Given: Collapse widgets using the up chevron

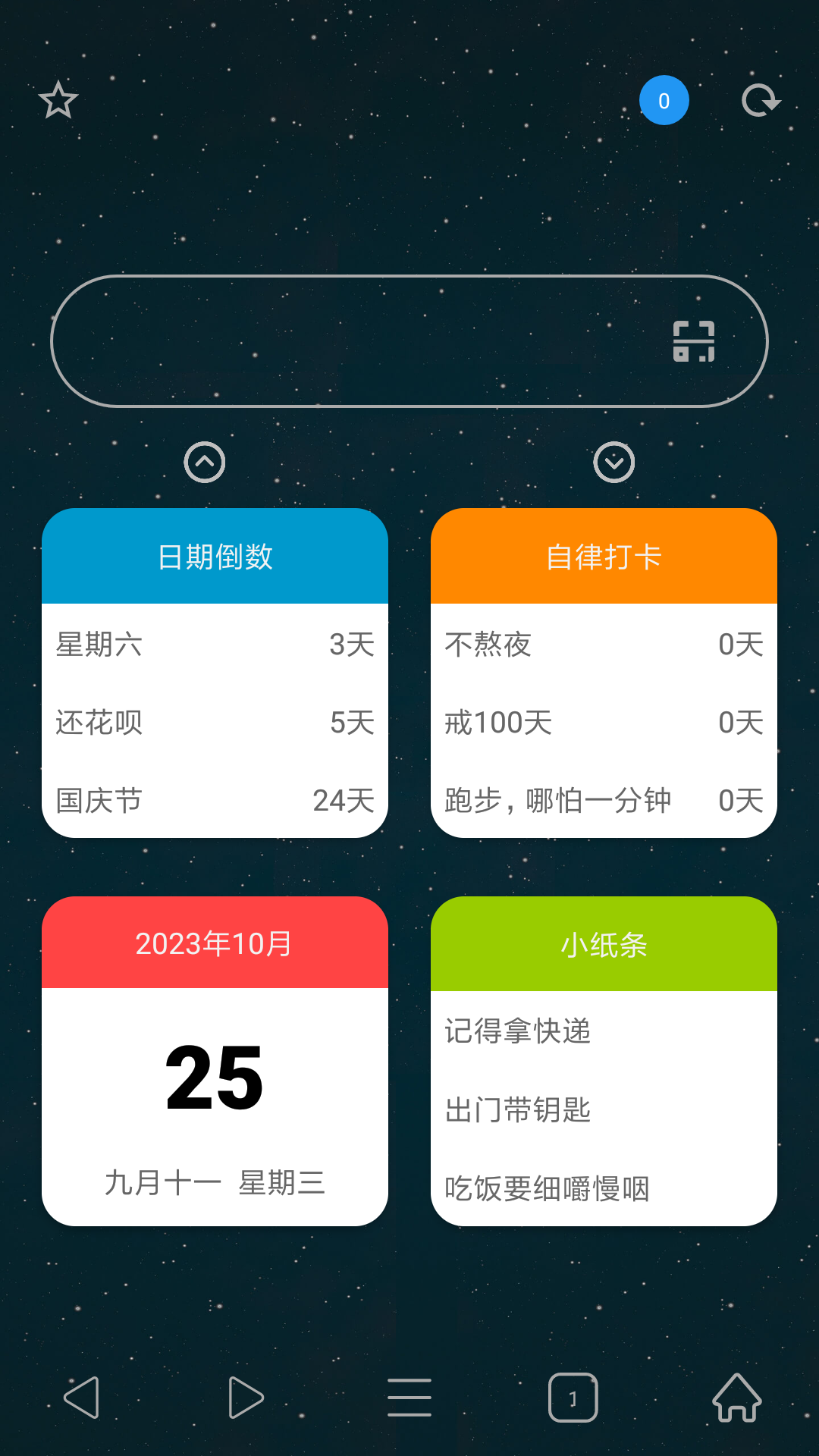Looking at the screenshot, I should 205,462.
